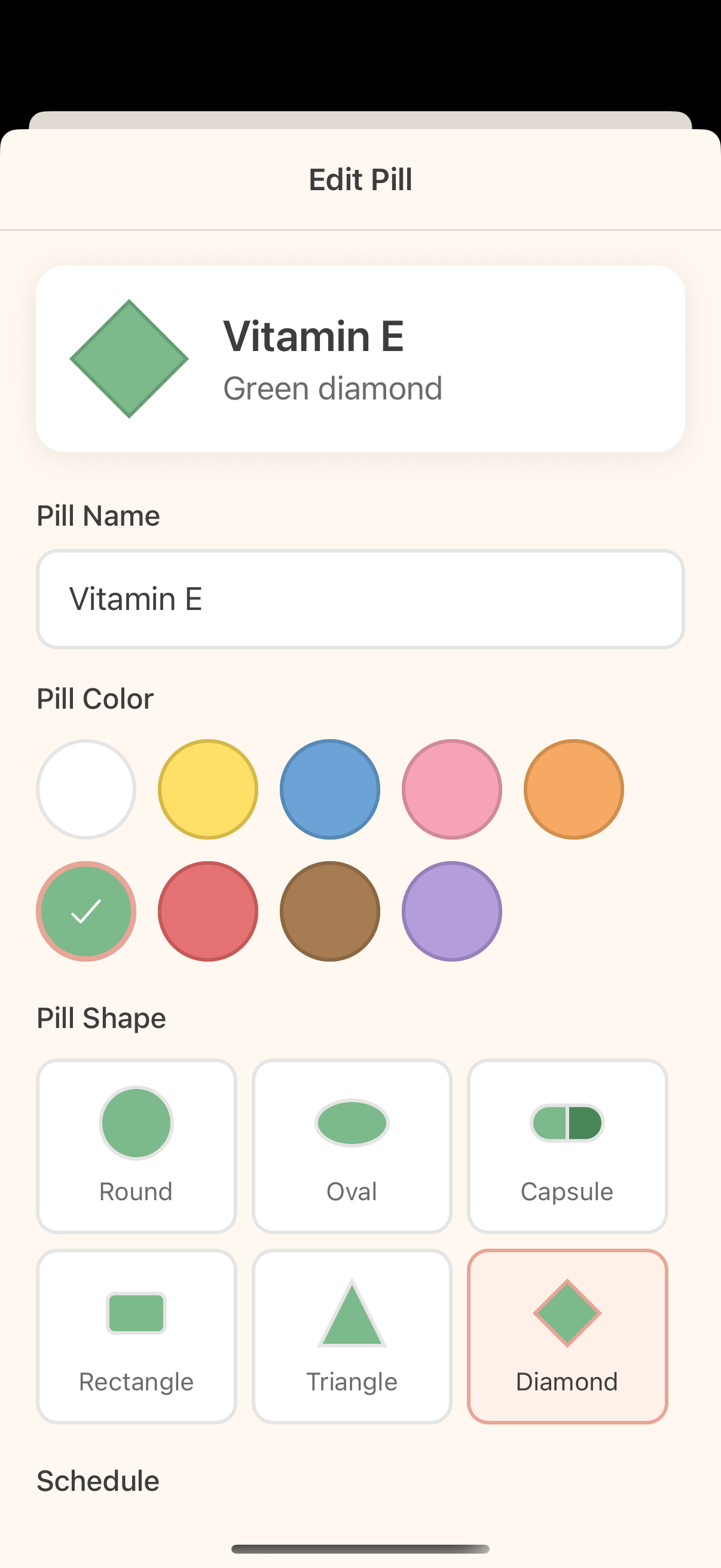
Task: Click the Edit Pill header title
Action: tap(360, 179)
